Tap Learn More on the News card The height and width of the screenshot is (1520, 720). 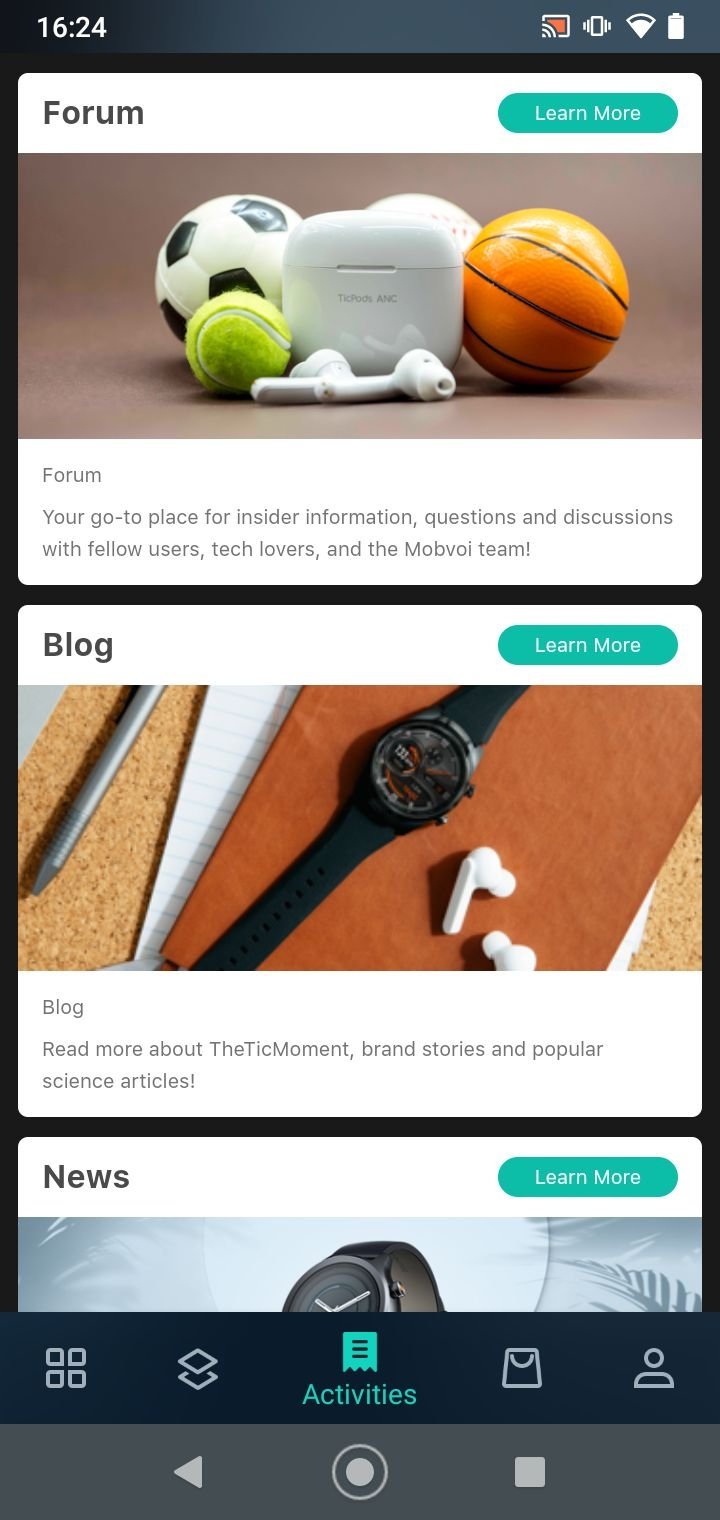pyautogui.click(x=587, y=1177)
